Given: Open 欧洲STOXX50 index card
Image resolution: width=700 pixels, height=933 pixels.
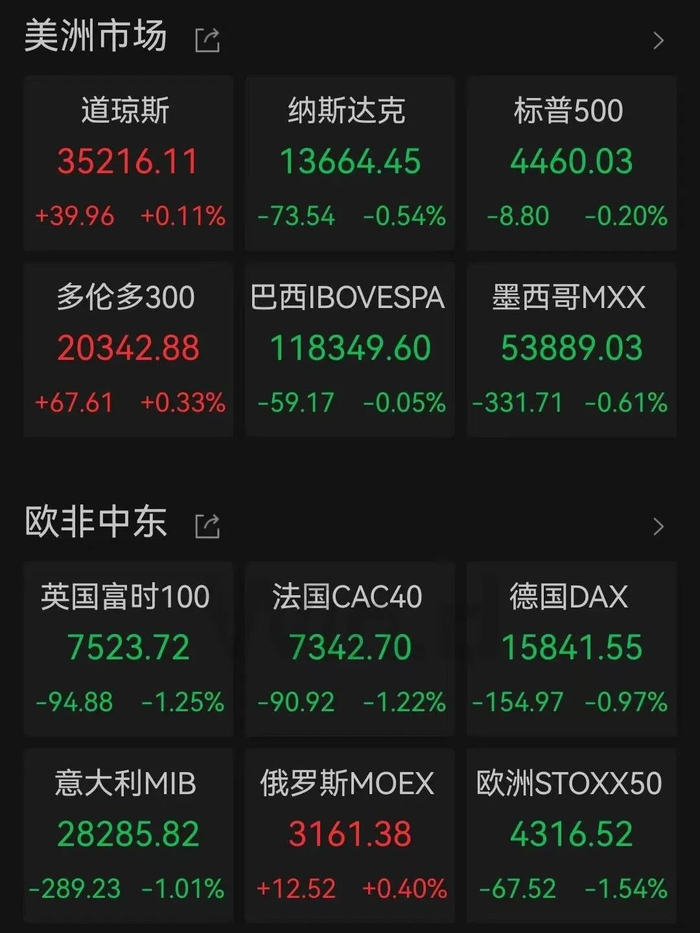Looking at the screenshot, I should 571,834.
